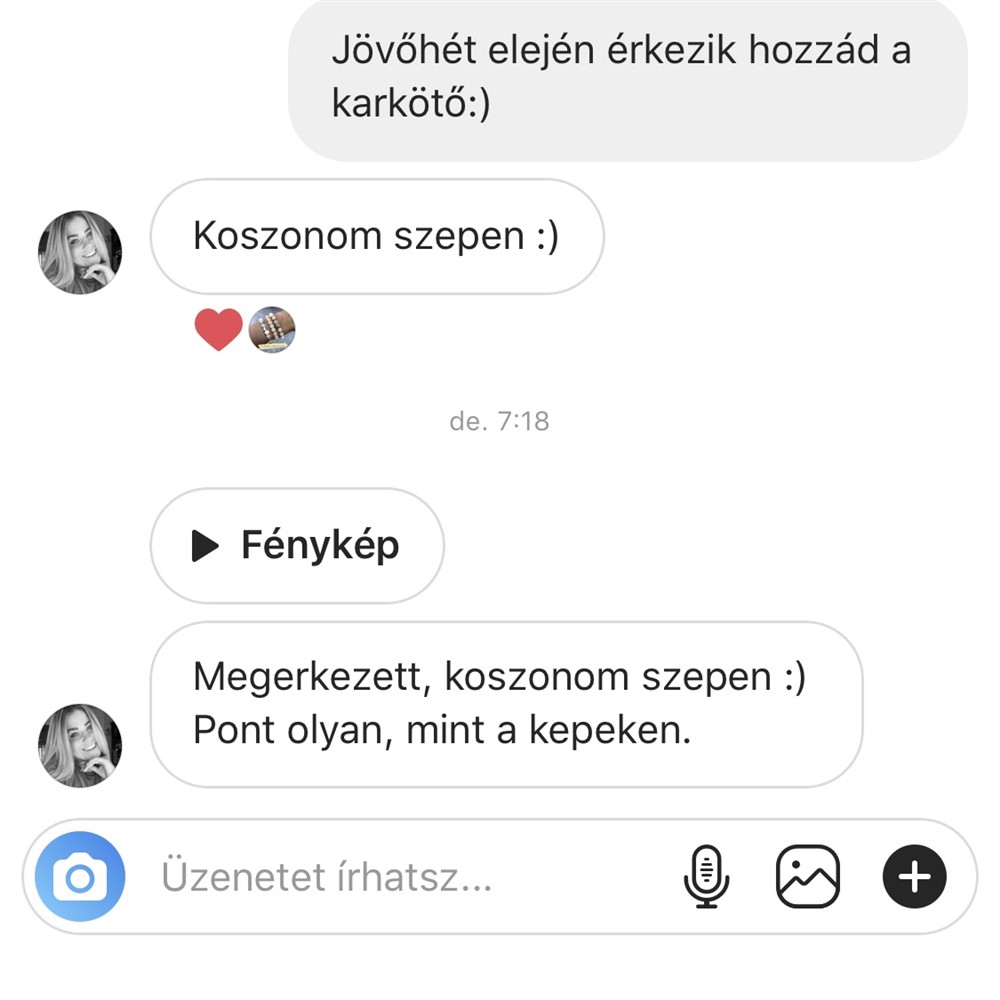Open the photo gallery picker
The height and width of the screenshot is (1000, 1000).
[808, 877]
